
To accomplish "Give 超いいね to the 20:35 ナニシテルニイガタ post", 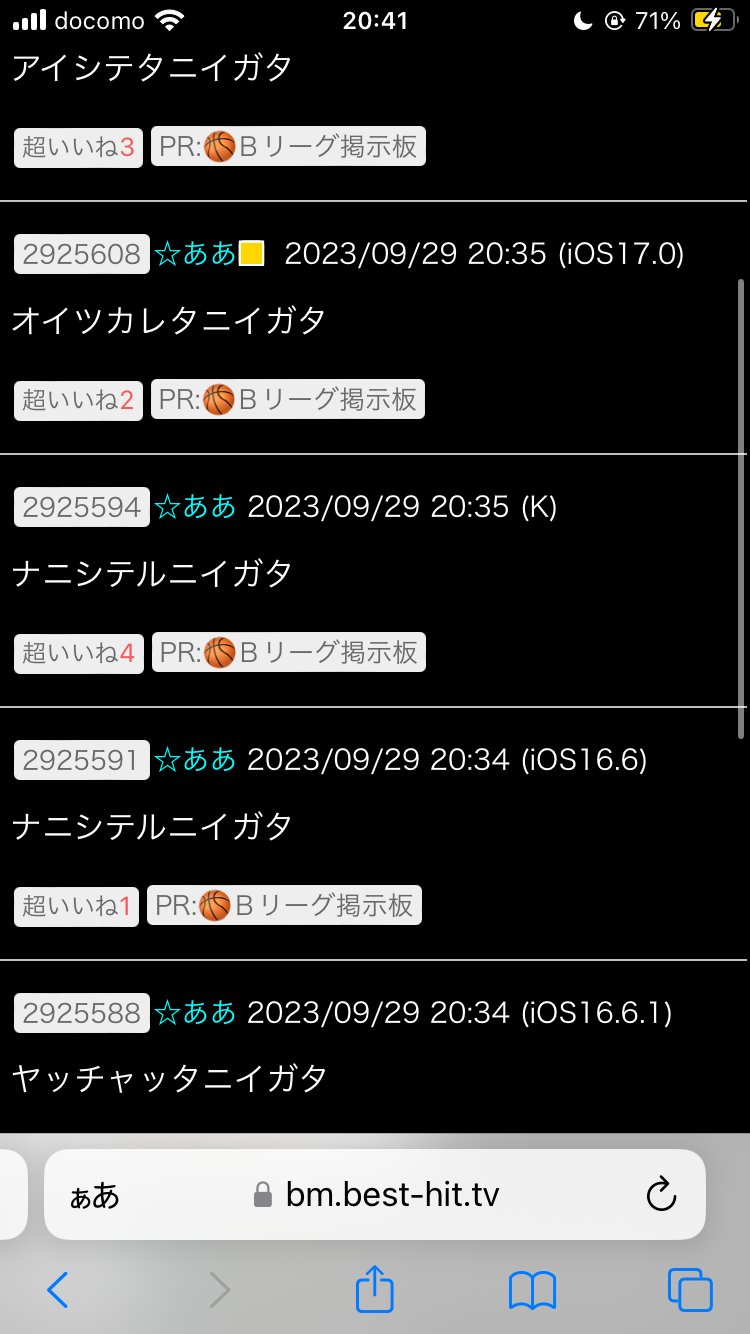I will tap(79, 653).
